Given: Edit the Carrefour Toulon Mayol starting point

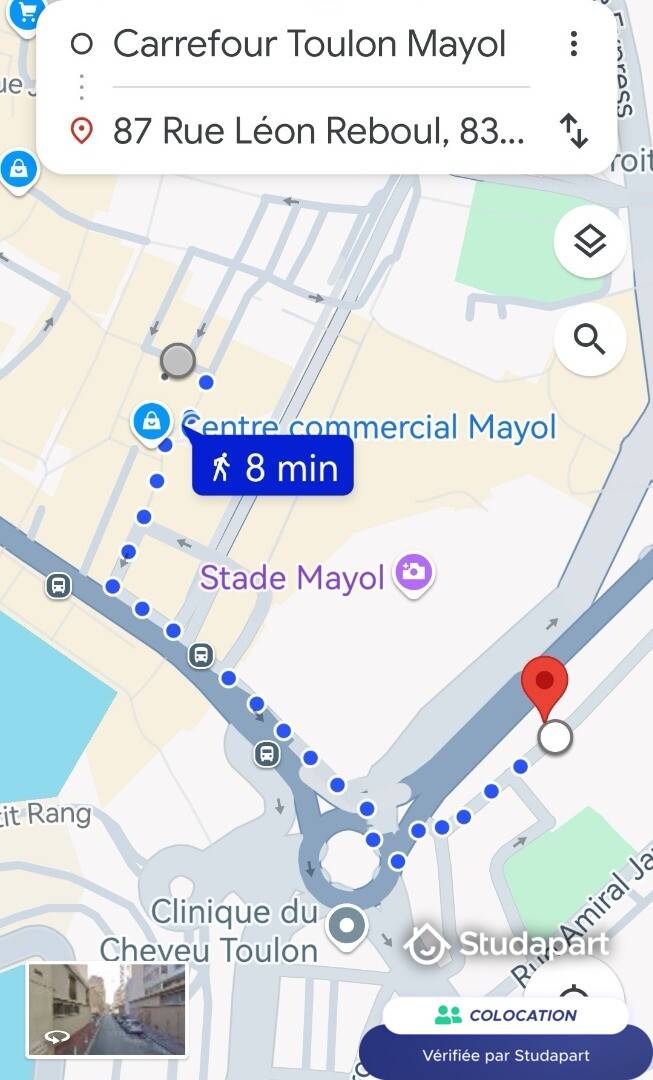Looking at the screenshot, I should point(309,44).
